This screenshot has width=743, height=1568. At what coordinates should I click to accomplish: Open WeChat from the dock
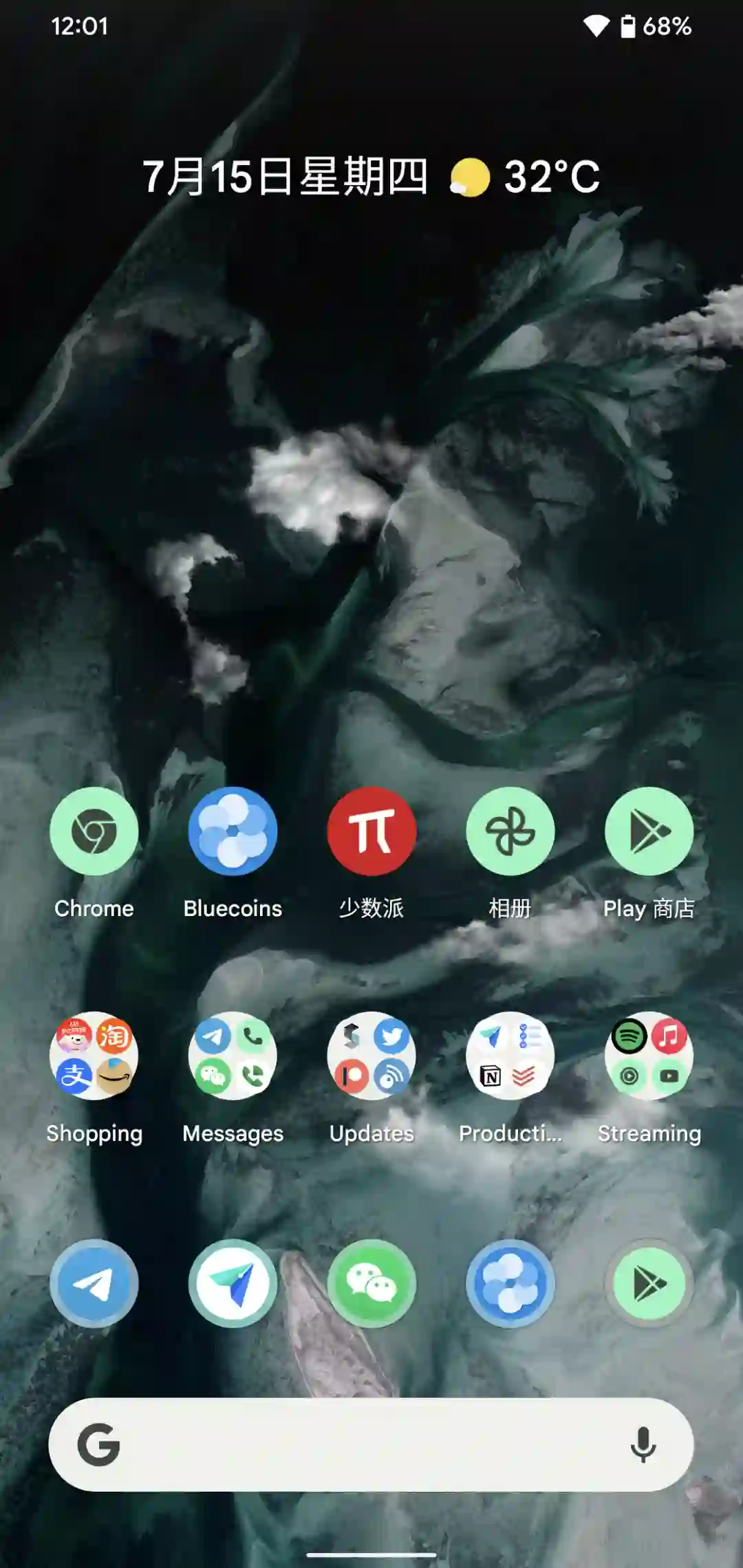[x=371, y=1283]
